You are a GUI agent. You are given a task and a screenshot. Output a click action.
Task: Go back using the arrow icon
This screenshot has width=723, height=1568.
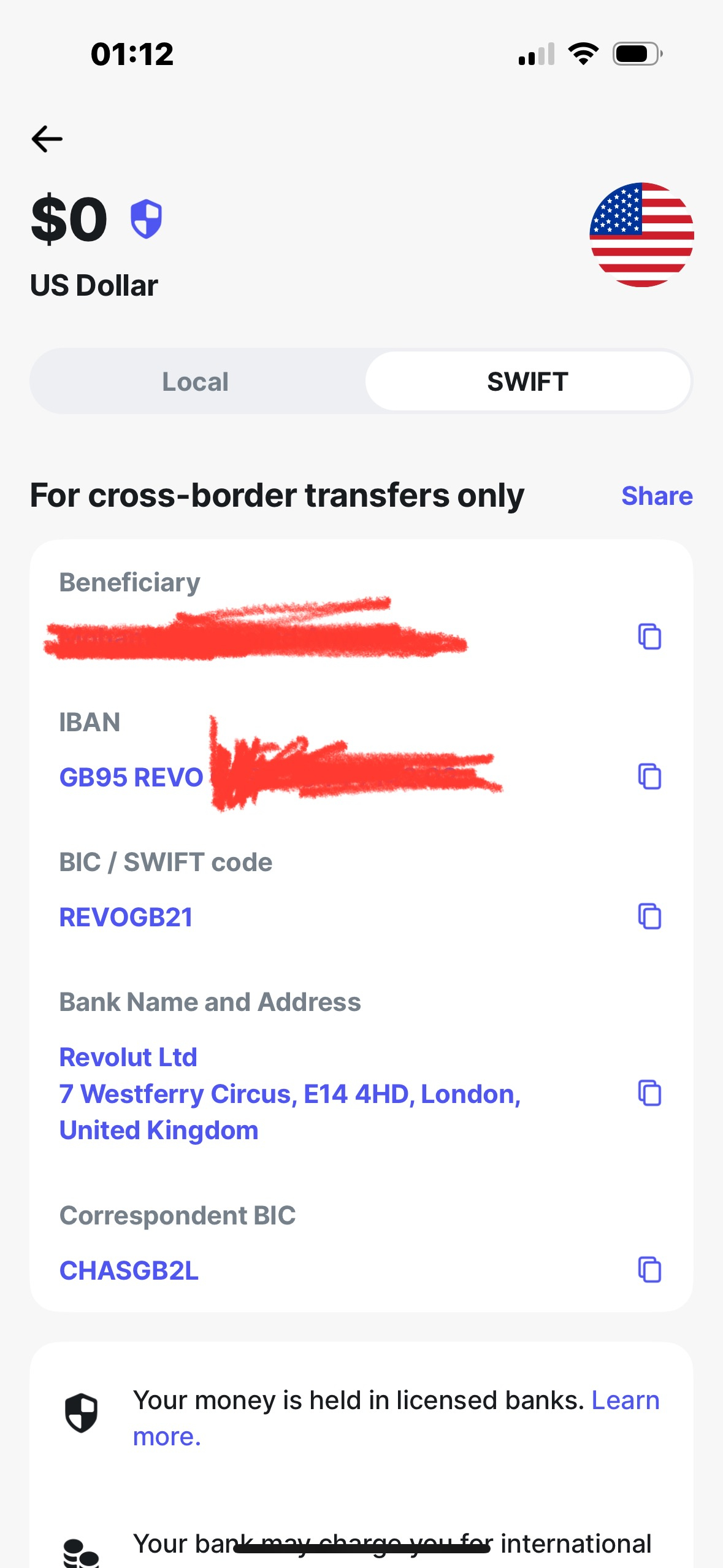[x=47, y=139]
